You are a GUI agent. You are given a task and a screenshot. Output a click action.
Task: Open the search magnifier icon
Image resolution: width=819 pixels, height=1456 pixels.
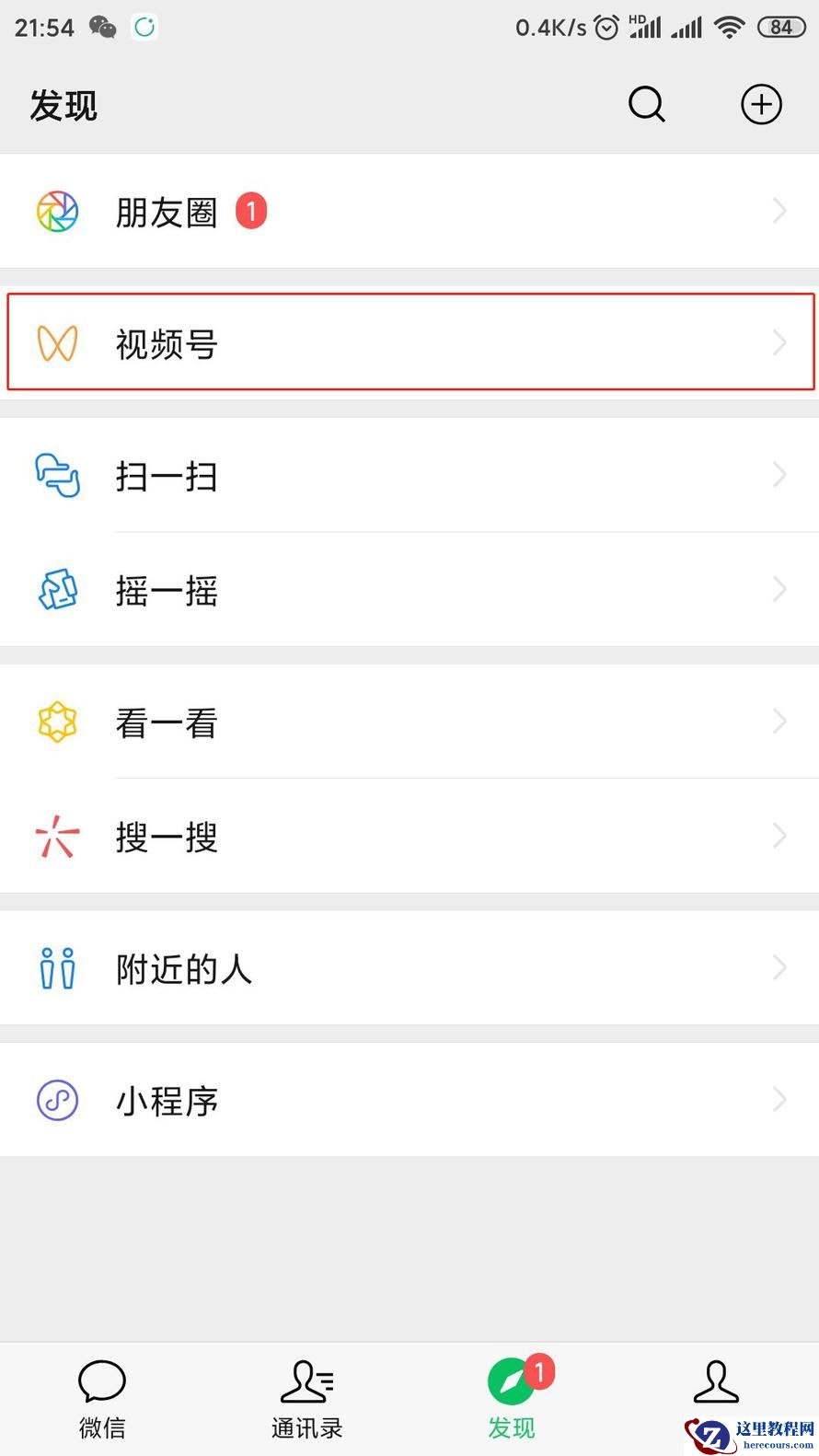pyautogui.click(x=646, y=105)
